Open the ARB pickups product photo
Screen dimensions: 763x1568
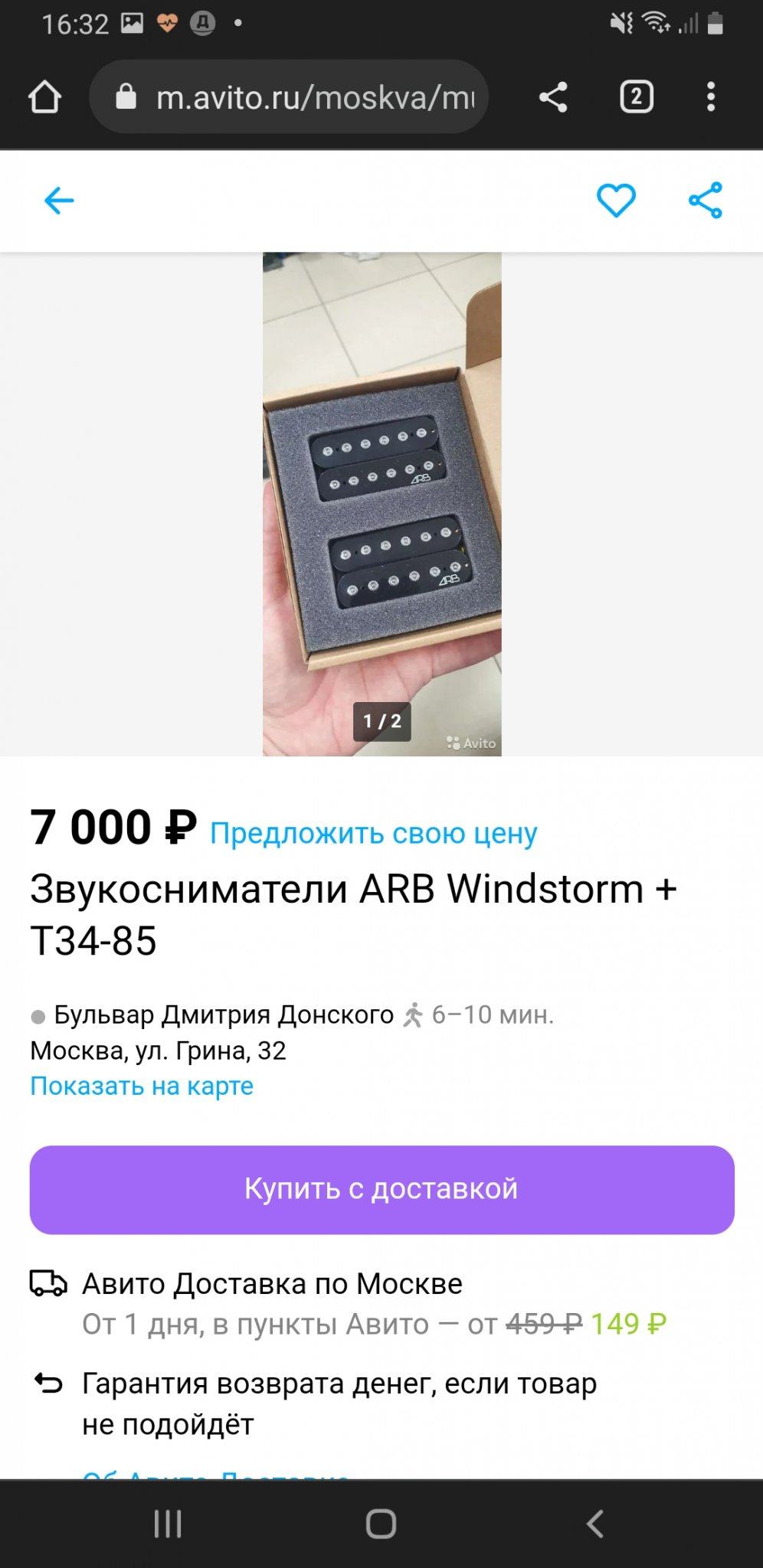coord(381,504)
